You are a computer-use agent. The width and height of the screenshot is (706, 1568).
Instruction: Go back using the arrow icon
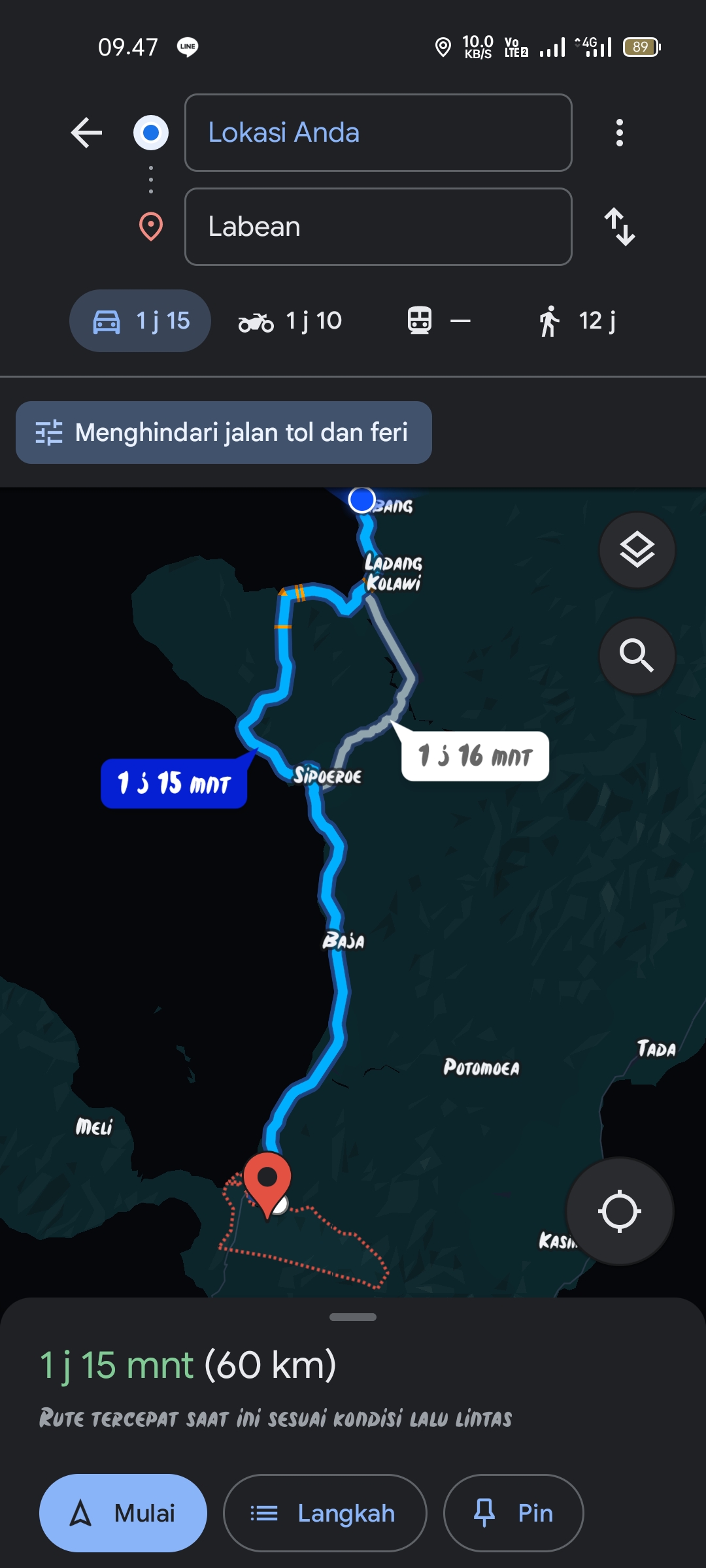click(86, 133)
